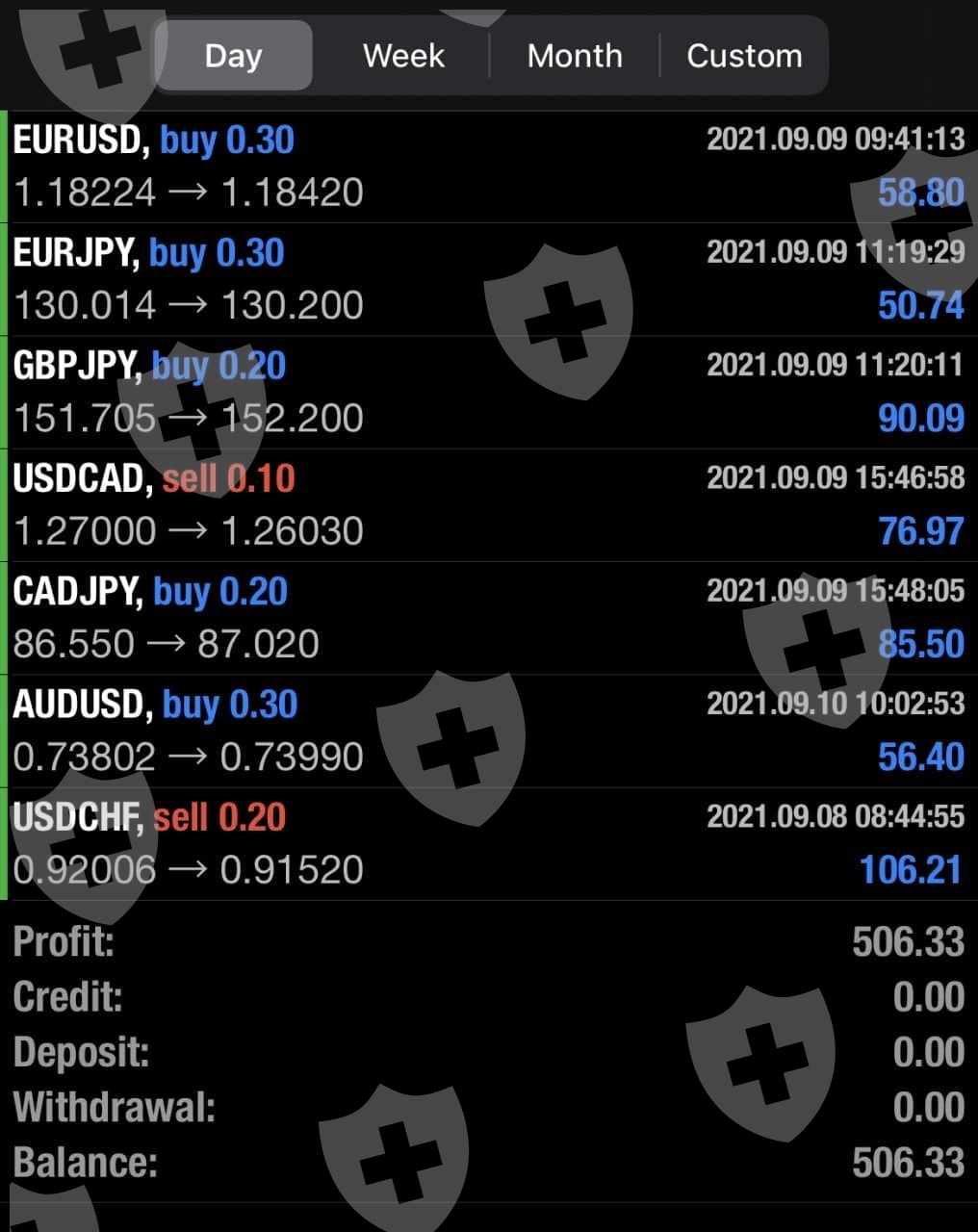Open the EURJPY buy 0.30 trade details
The height and width of the screenshot is (1232, 978).
point(489,279)
